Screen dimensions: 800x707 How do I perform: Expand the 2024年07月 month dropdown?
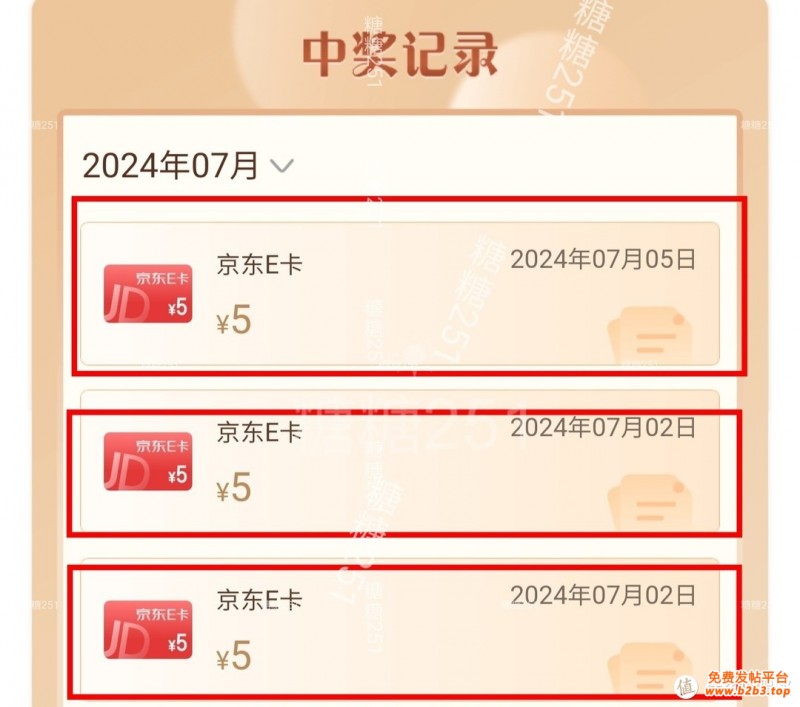282,166
